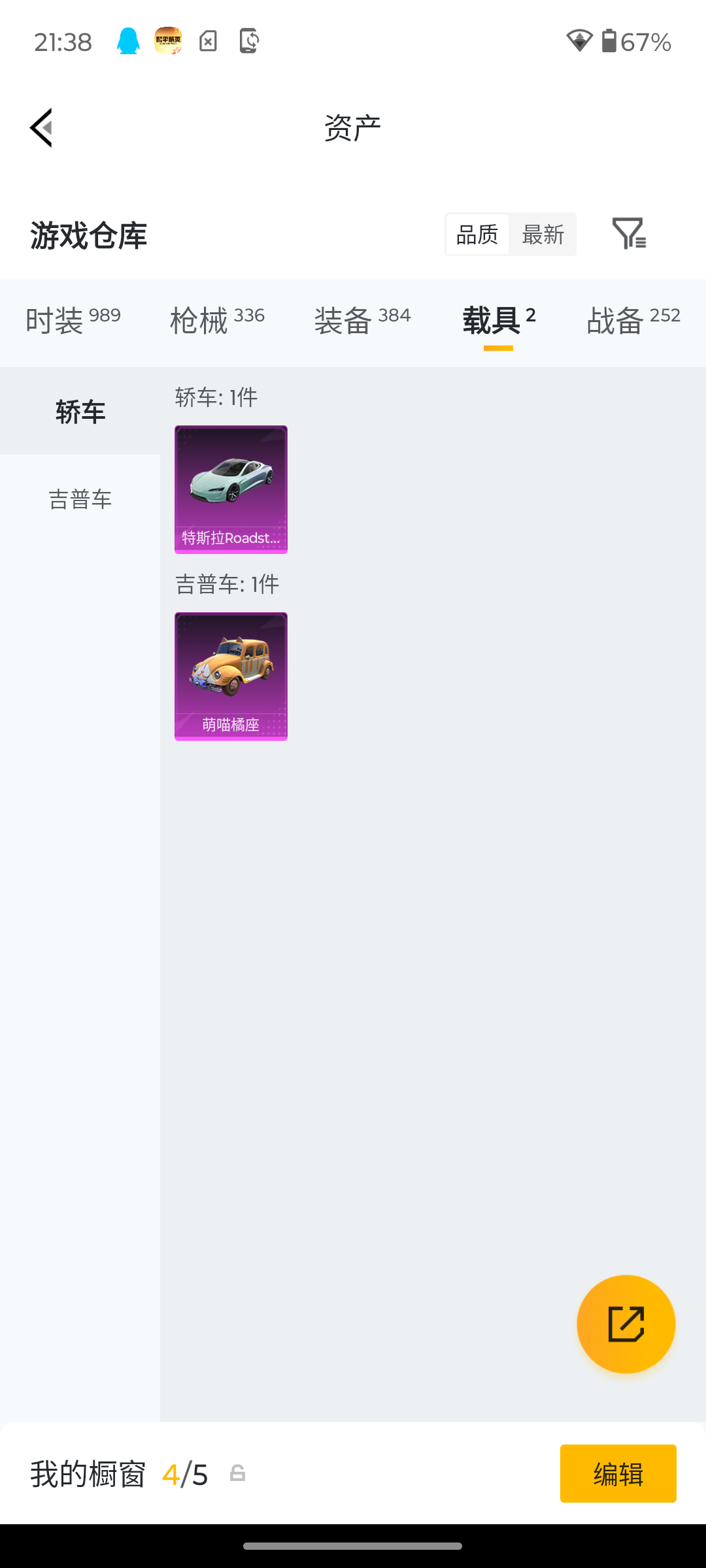
Task: Tap the lock icon beside 我的橱窗
Action: tap(237, 1475)
